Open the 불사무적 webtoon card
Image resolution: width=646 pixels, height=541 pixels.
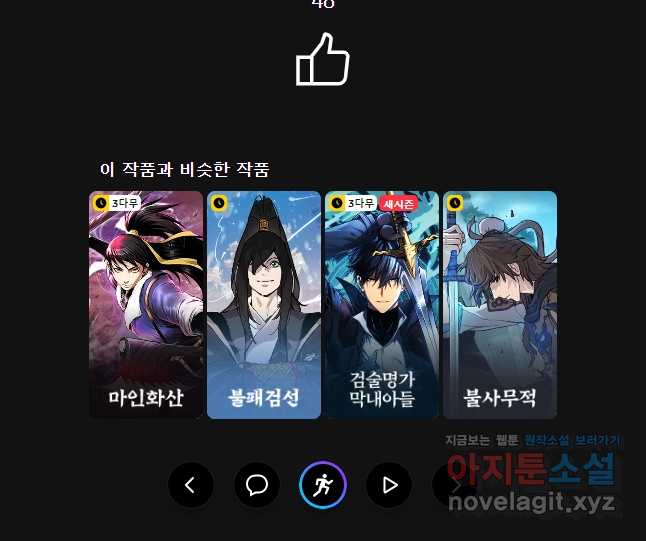coord(500,305)
